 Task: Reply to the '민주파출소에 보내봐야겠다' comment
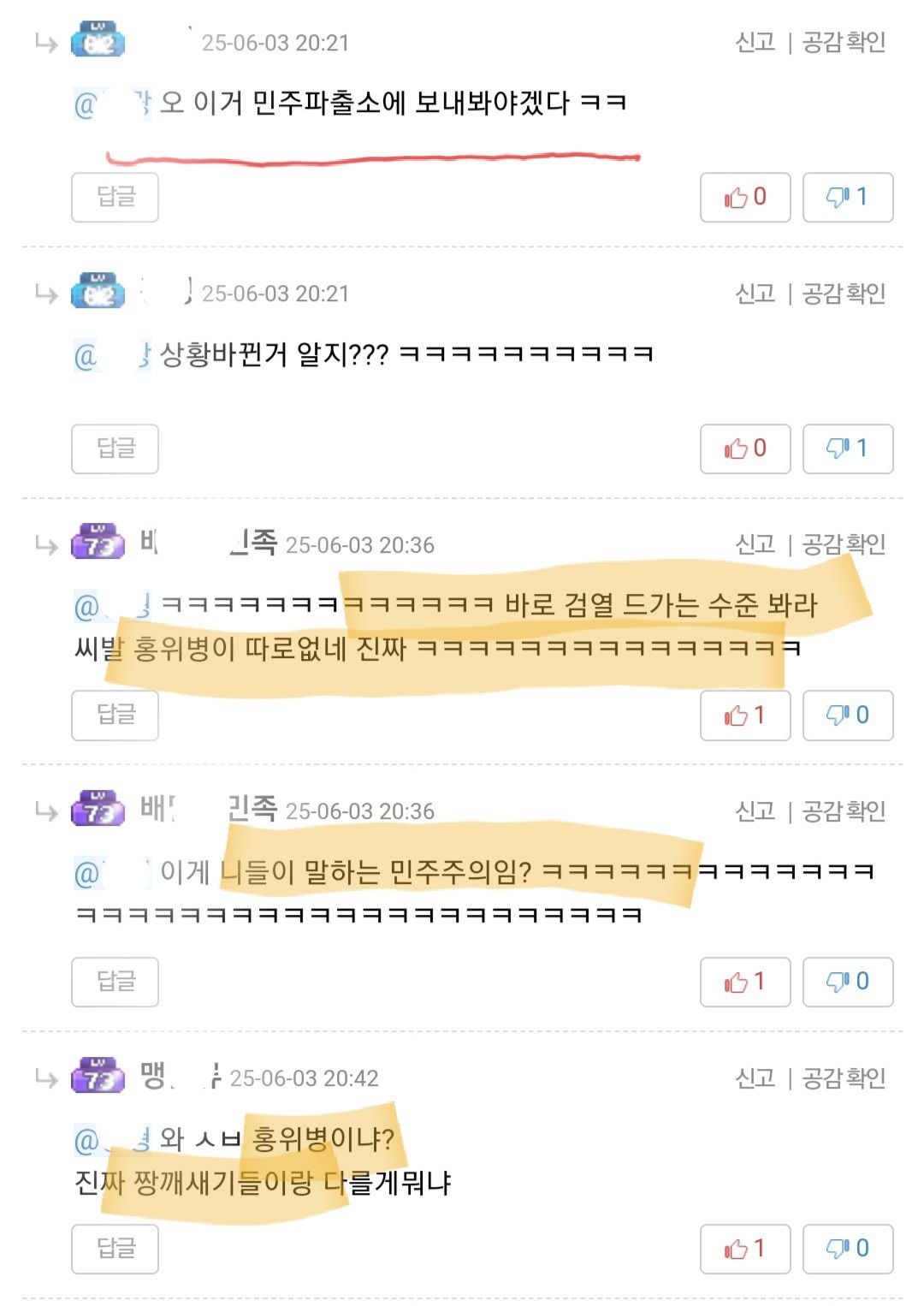pyautogui.click(x=115, y=198)
